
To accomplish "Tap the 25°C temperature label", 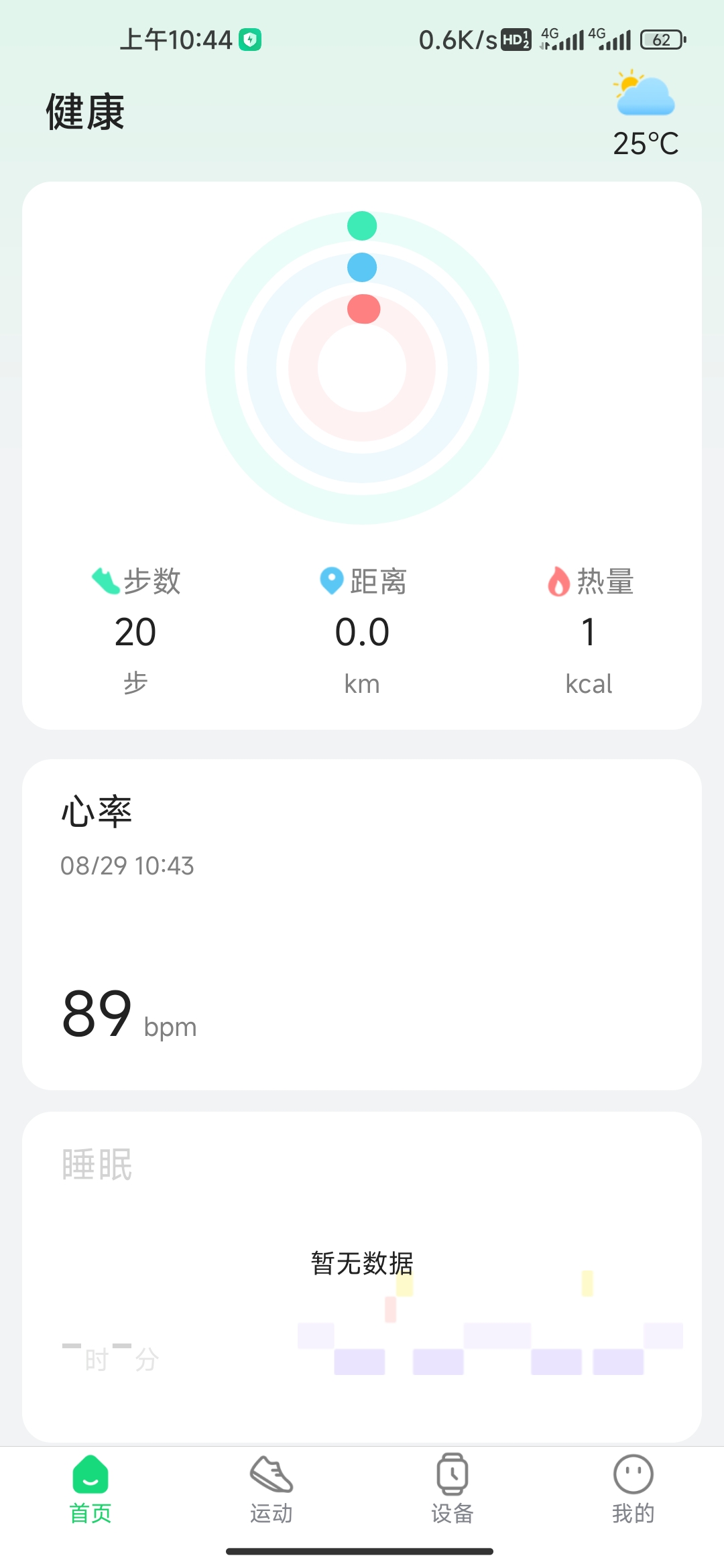I will point(646,143).
